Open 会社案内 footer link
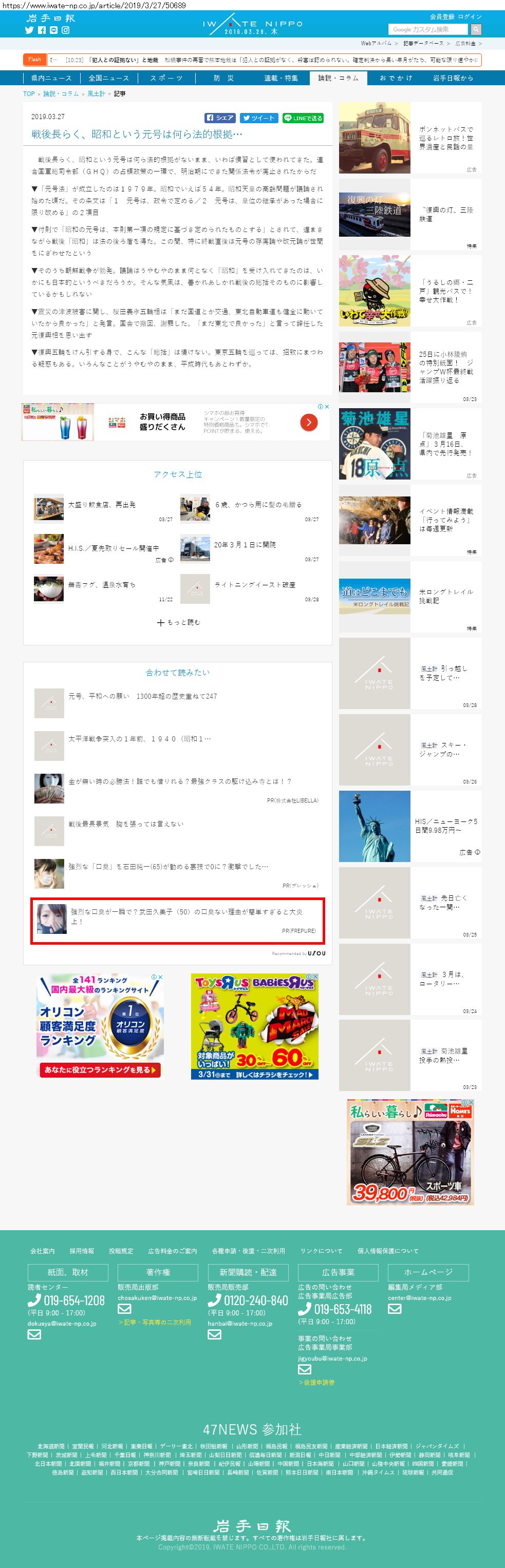Viewport: 505px width, 1568px height. pos(43,1251)
